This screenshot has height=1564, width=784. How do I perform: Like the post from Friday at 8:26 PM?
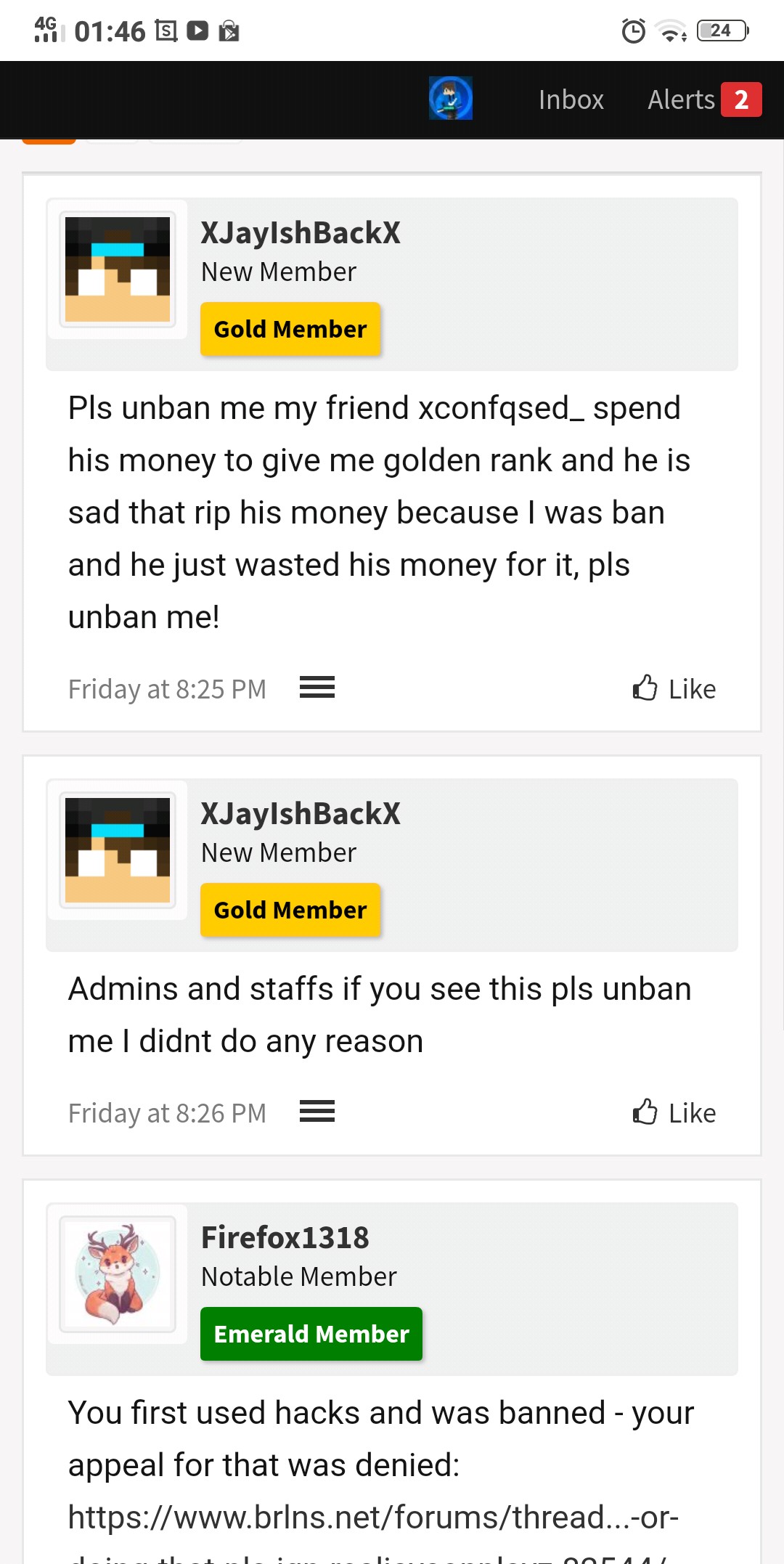click(x=674, y=1112)
